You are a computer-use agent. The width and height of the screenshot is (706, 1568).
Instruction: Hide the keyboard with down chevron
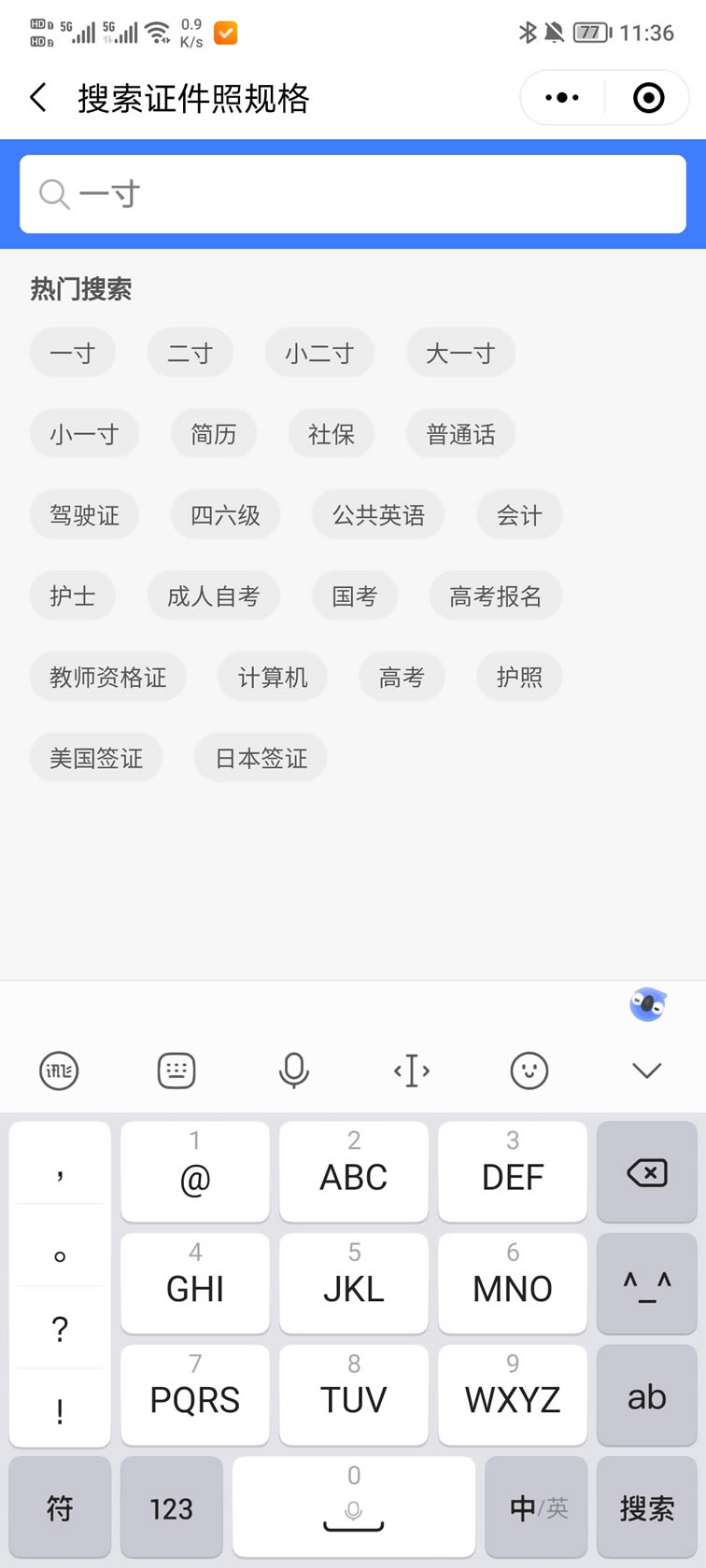tap(647, 1071)
